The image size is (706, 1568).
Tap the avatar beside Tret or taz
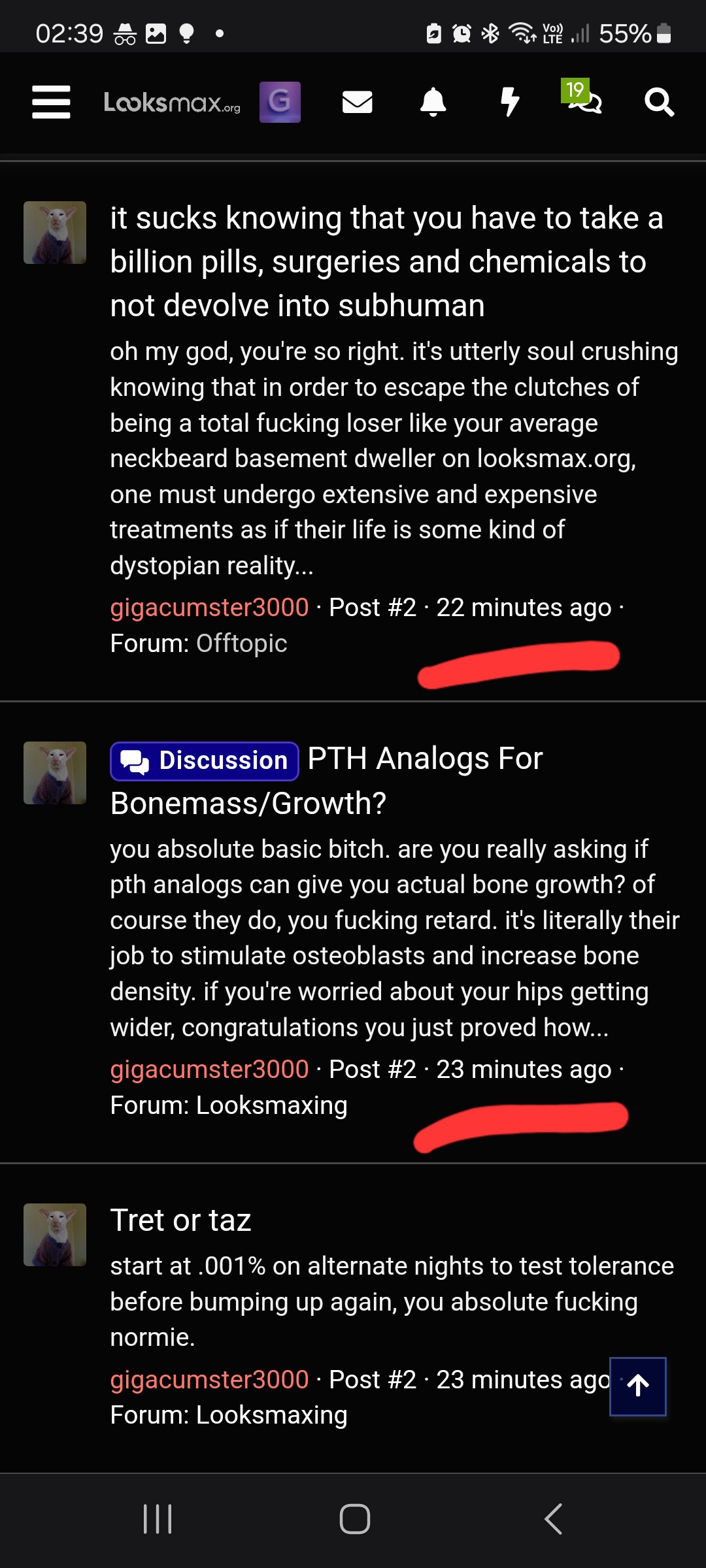[55, 1235]
